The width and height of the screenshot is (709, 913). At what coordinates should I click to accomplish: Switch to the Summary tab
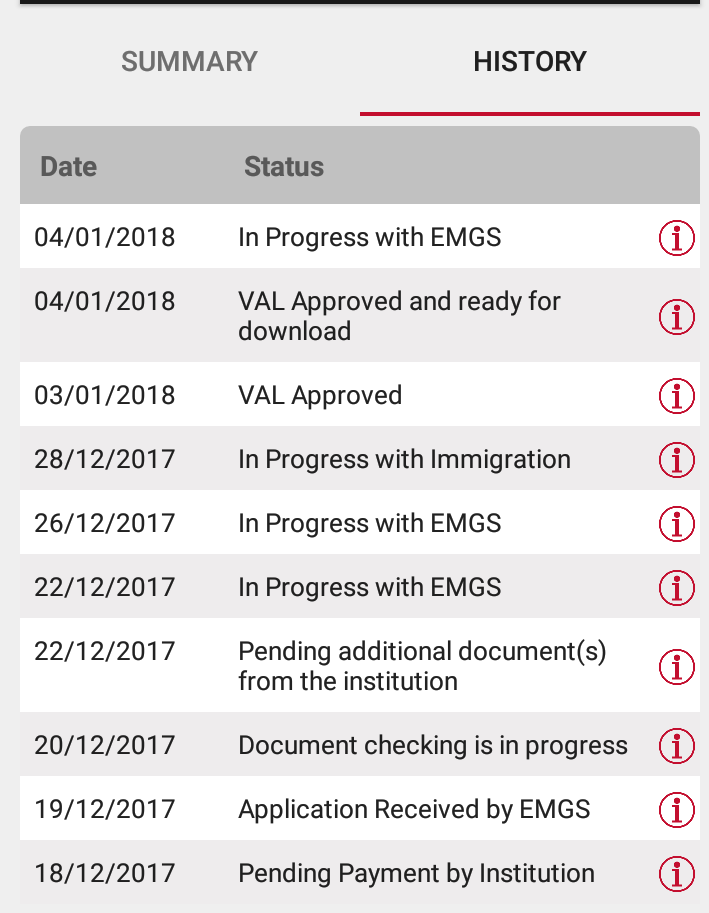pos(189,62)
